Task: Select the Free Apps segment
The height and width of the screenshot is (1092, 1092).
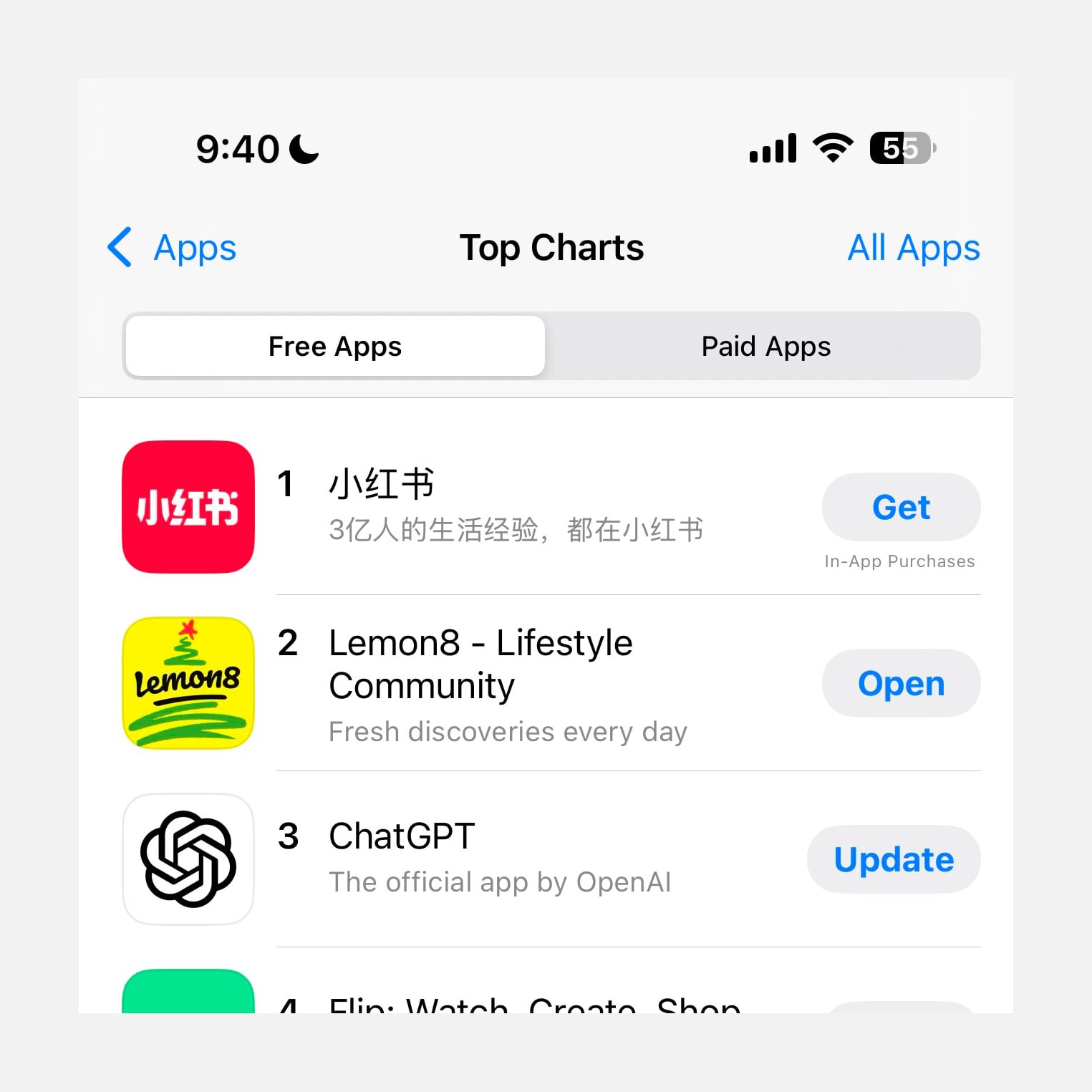Action: click(335, 347)
